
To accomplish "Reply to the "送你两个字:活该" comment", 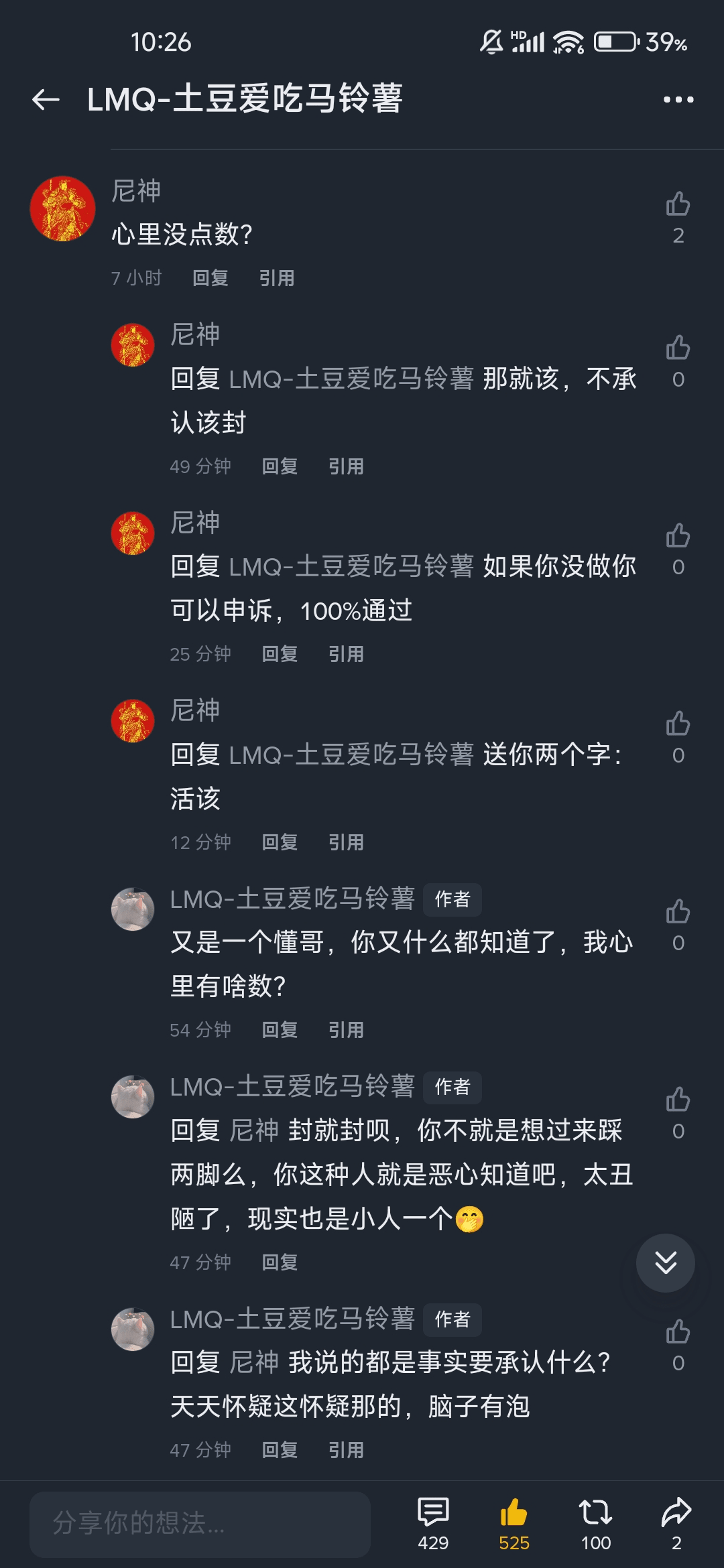I will [279, 842].
